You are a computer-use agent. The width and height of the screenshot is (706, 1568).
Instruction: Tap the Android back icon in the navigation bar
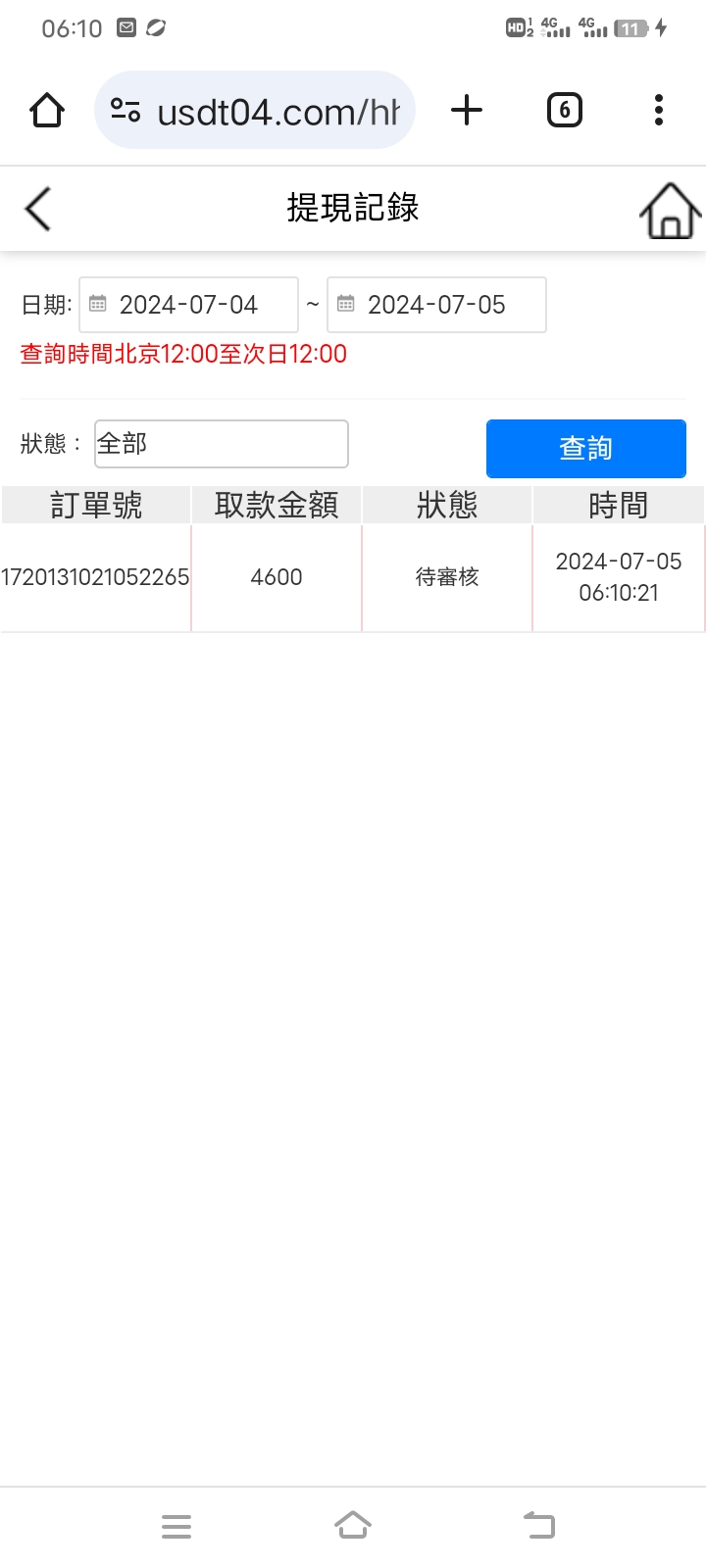538,1525
